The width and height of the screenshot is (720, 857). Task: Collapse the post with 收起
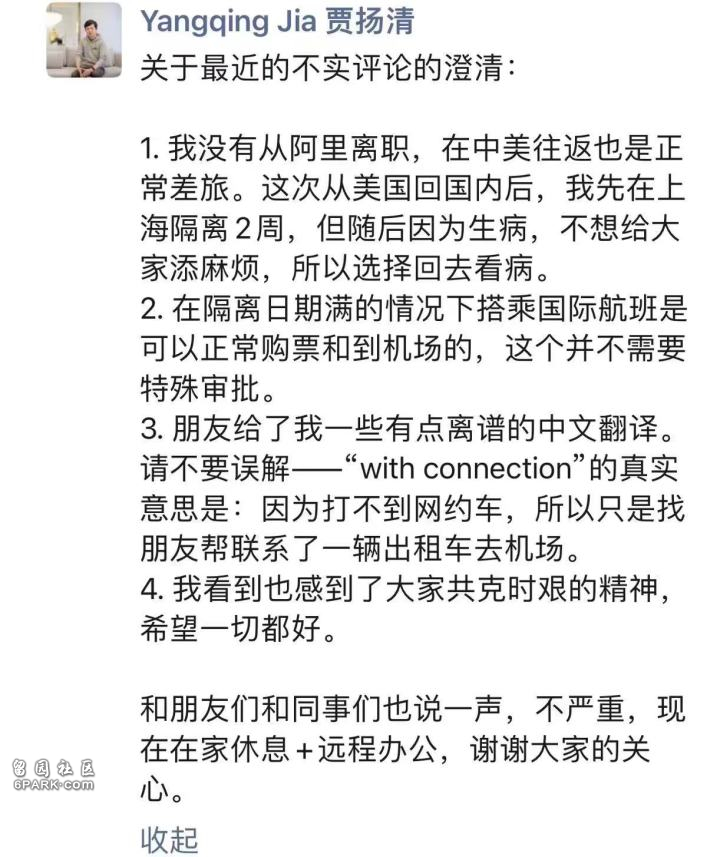click(169, 838)
